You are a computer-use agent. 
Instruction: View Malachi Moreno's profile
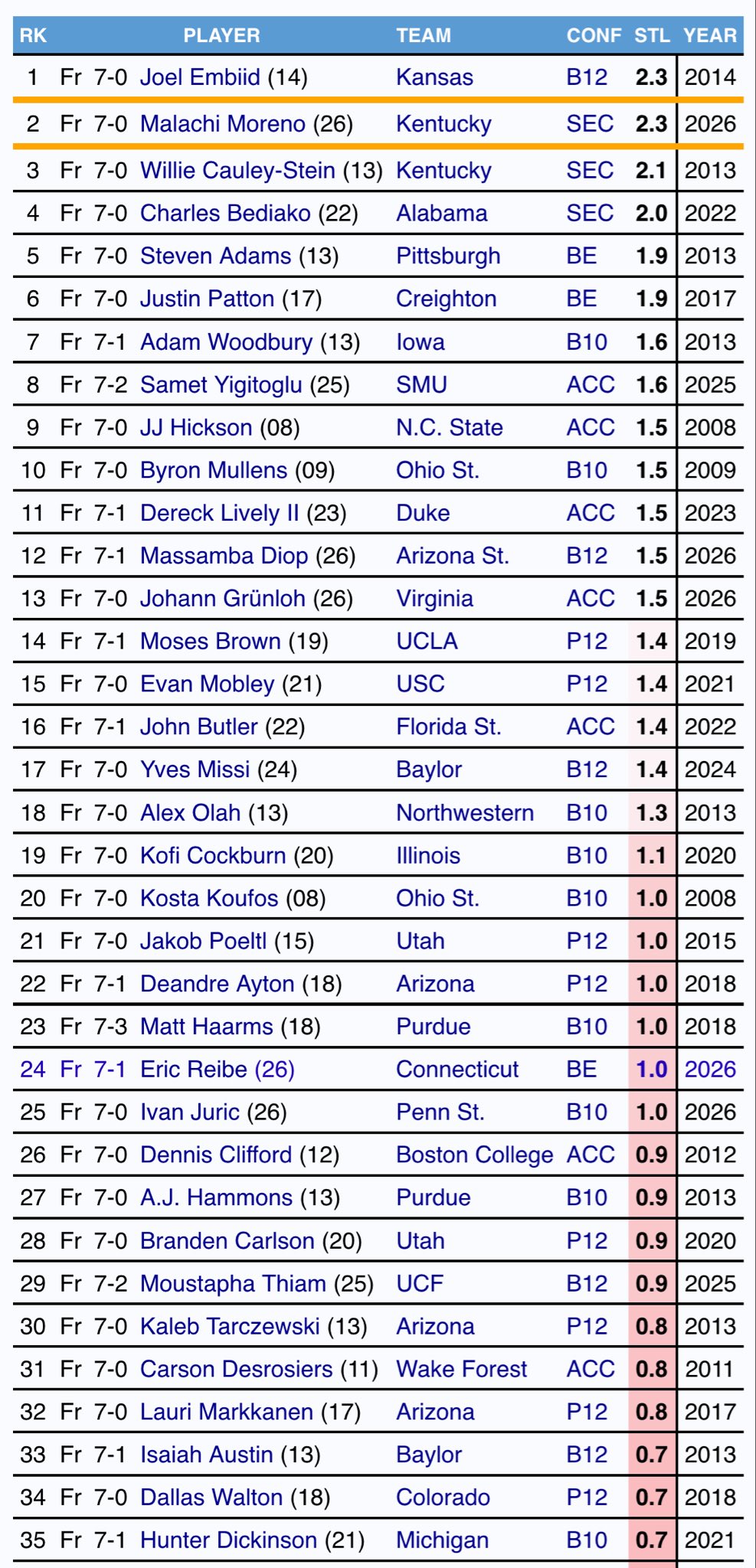point(222,124)
